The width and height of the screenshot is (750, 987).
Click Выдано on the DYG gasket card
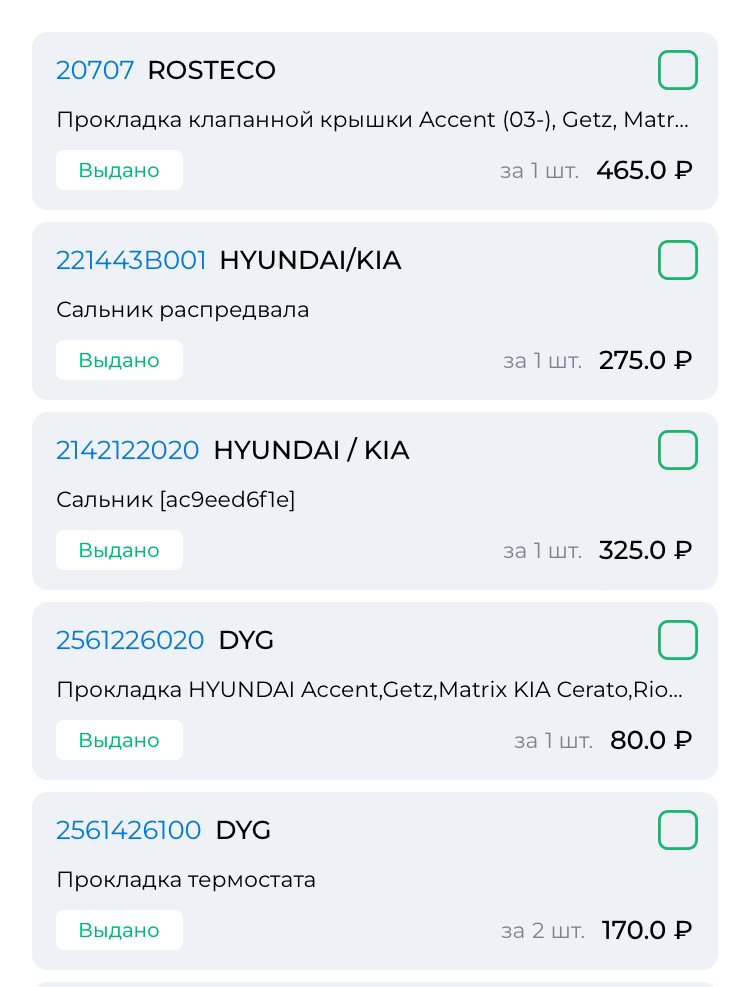coord(119,740)
